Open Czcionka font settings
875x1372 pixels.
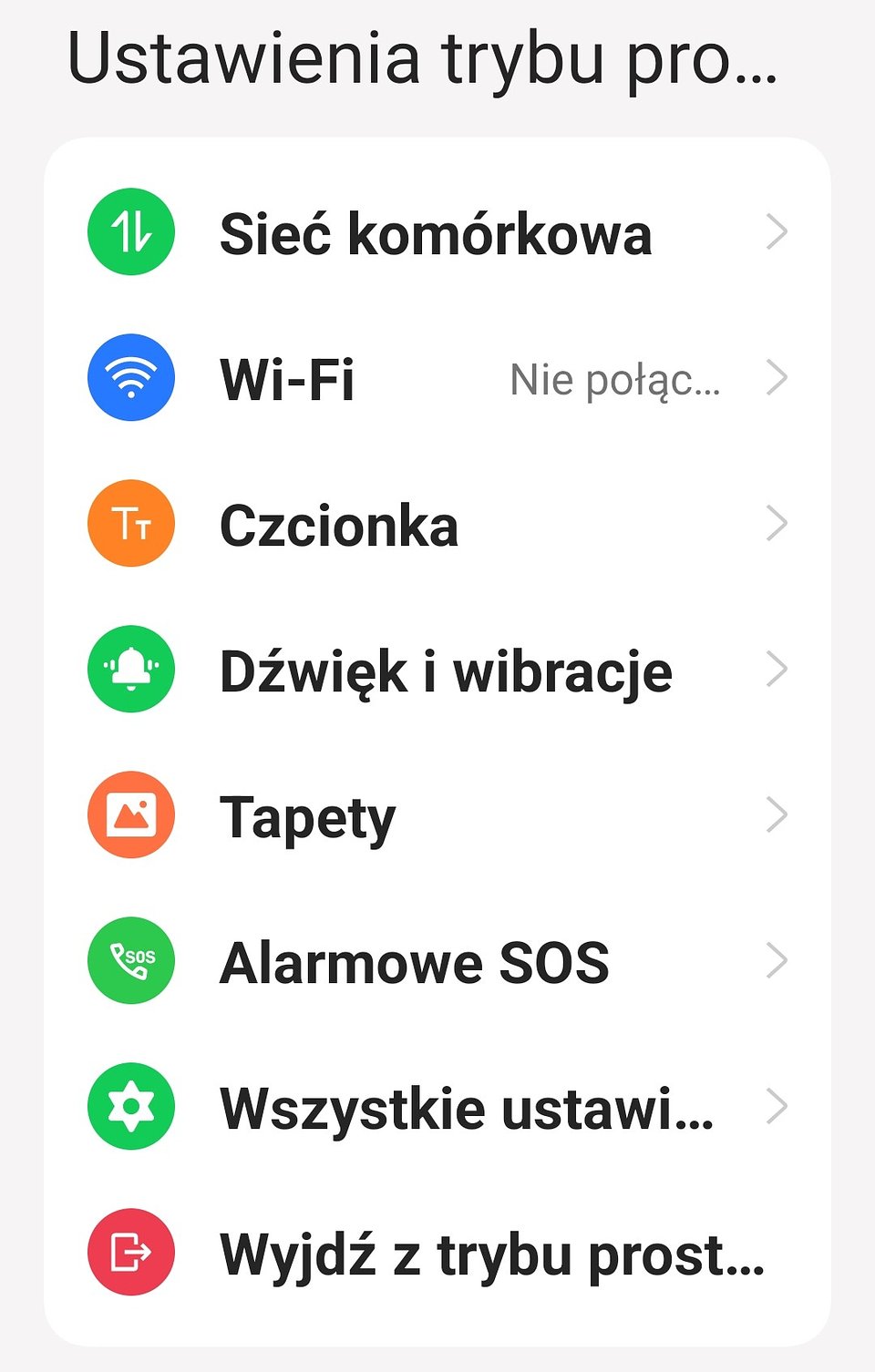[x=436, y=525]
